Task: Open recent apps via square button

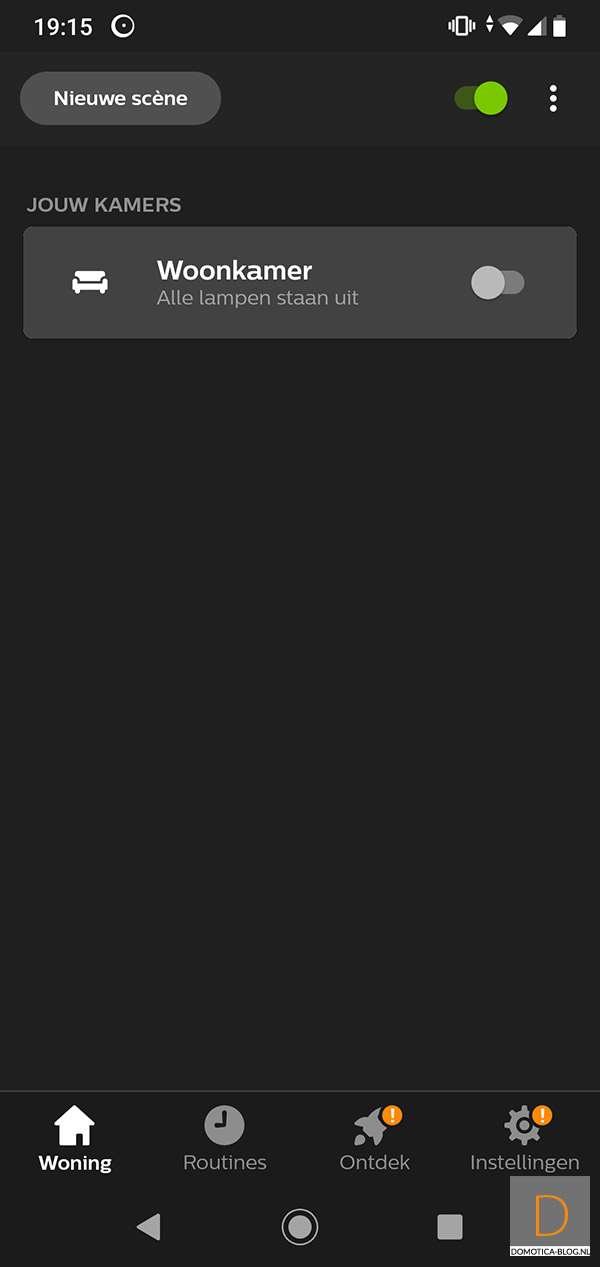Action: (x=450, y=1226)
